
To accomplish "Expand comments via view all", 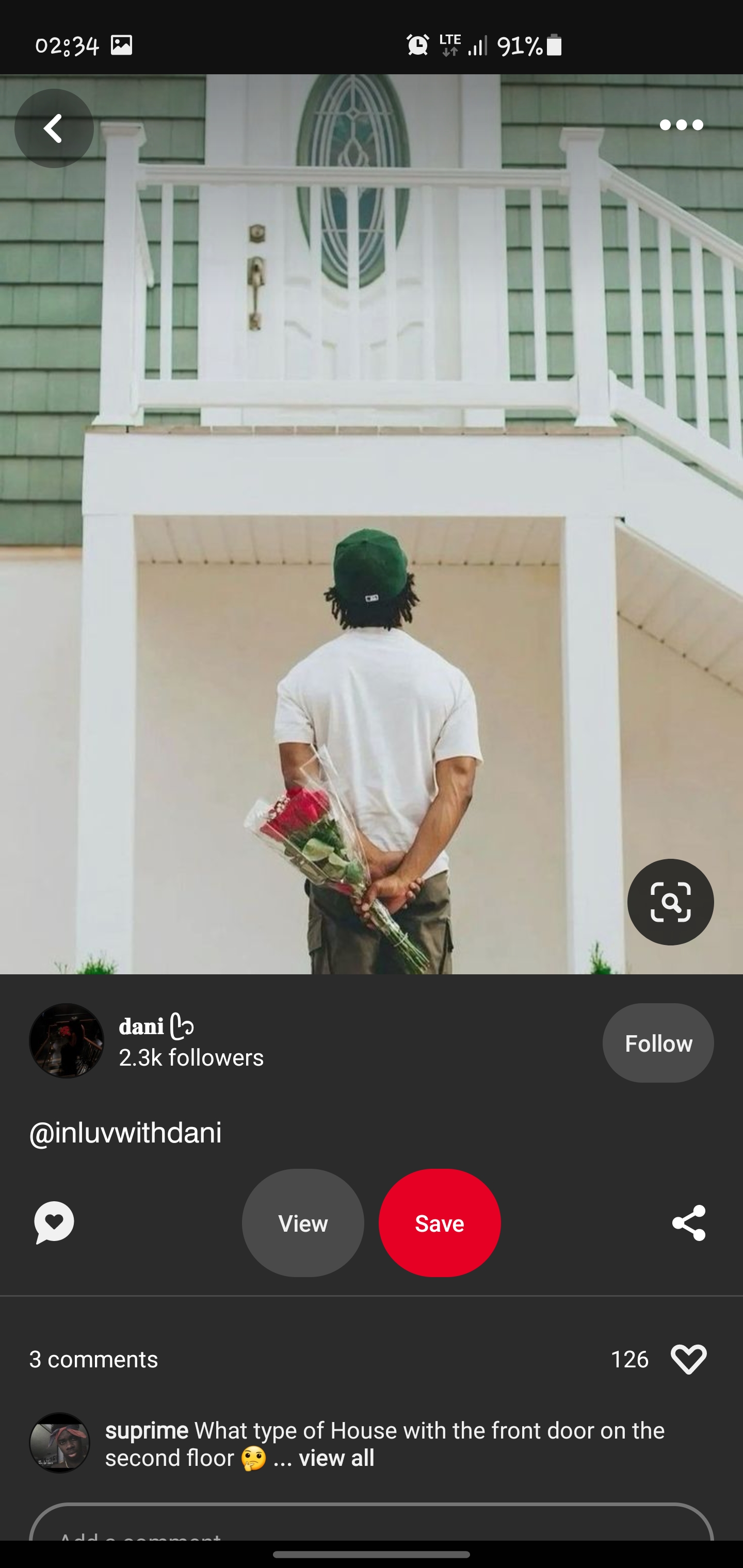I will (336, 1458).
